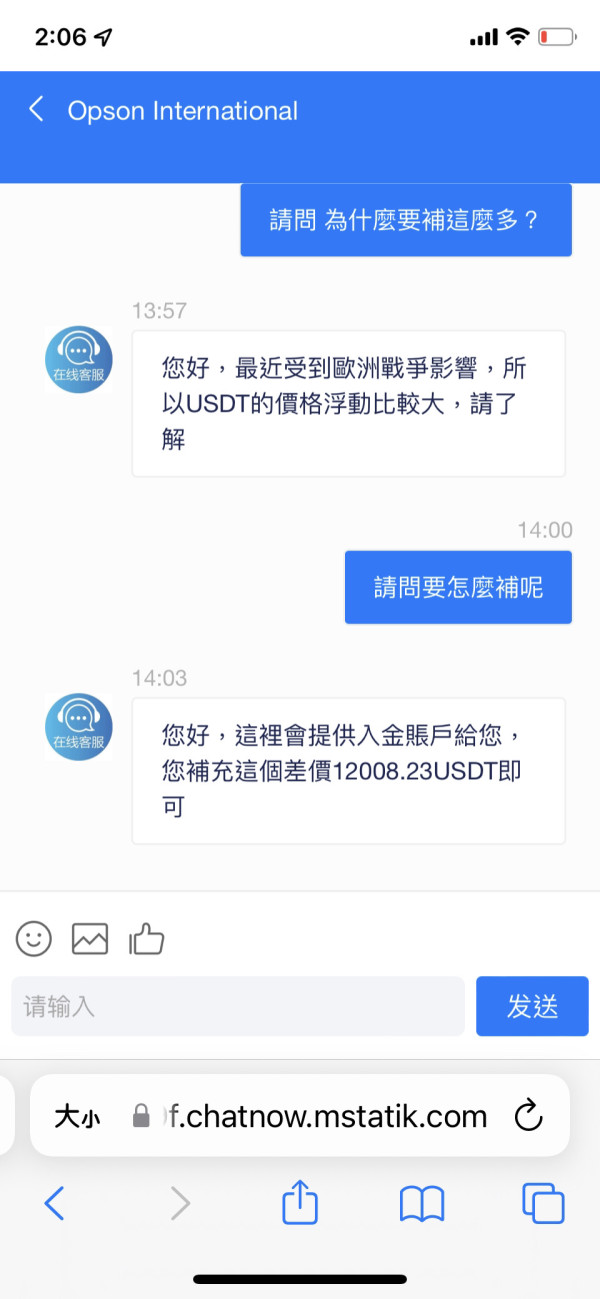The width and height of the screenshot is (600, 1299).
Task: Attach an image to the chat
Action: [90, 938]
